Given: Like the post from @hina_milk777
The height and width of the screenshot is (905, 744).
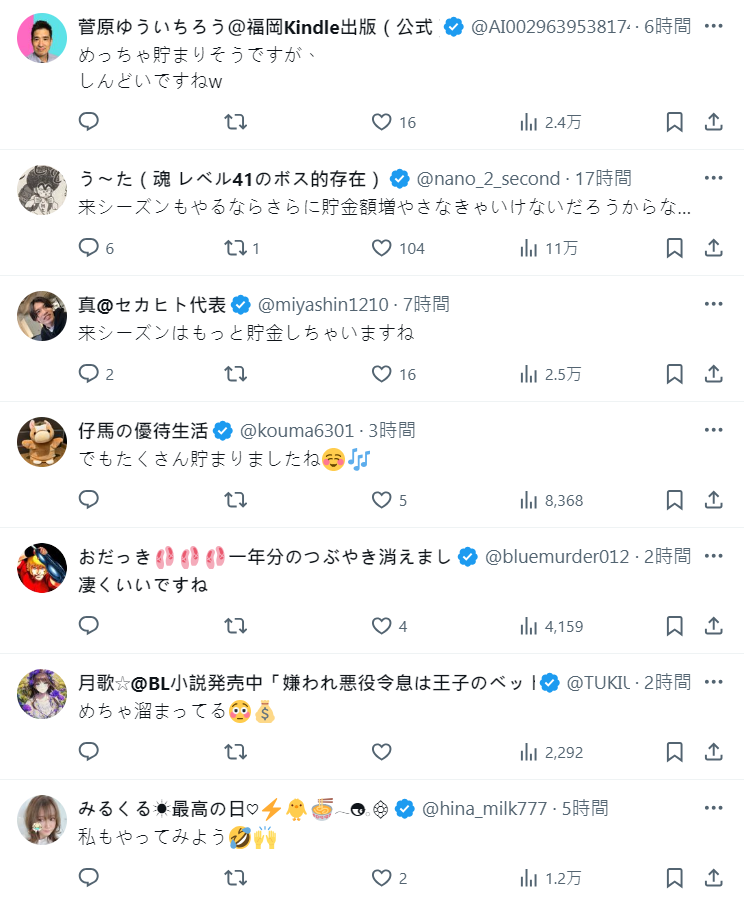Looking at the screenshot, I should (x=381, y=878).
